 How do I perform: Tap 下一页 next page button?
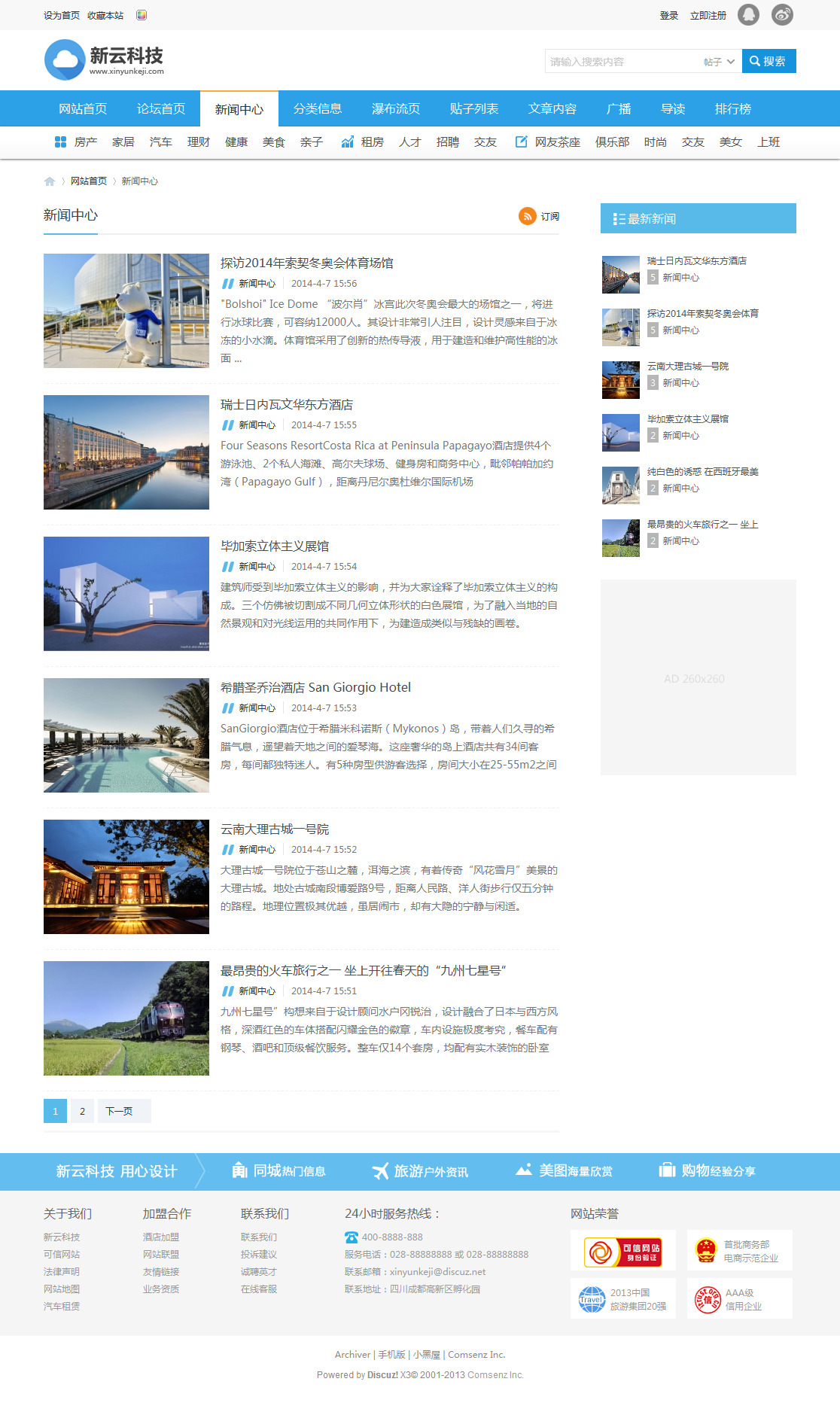(x=119, y=1111)
